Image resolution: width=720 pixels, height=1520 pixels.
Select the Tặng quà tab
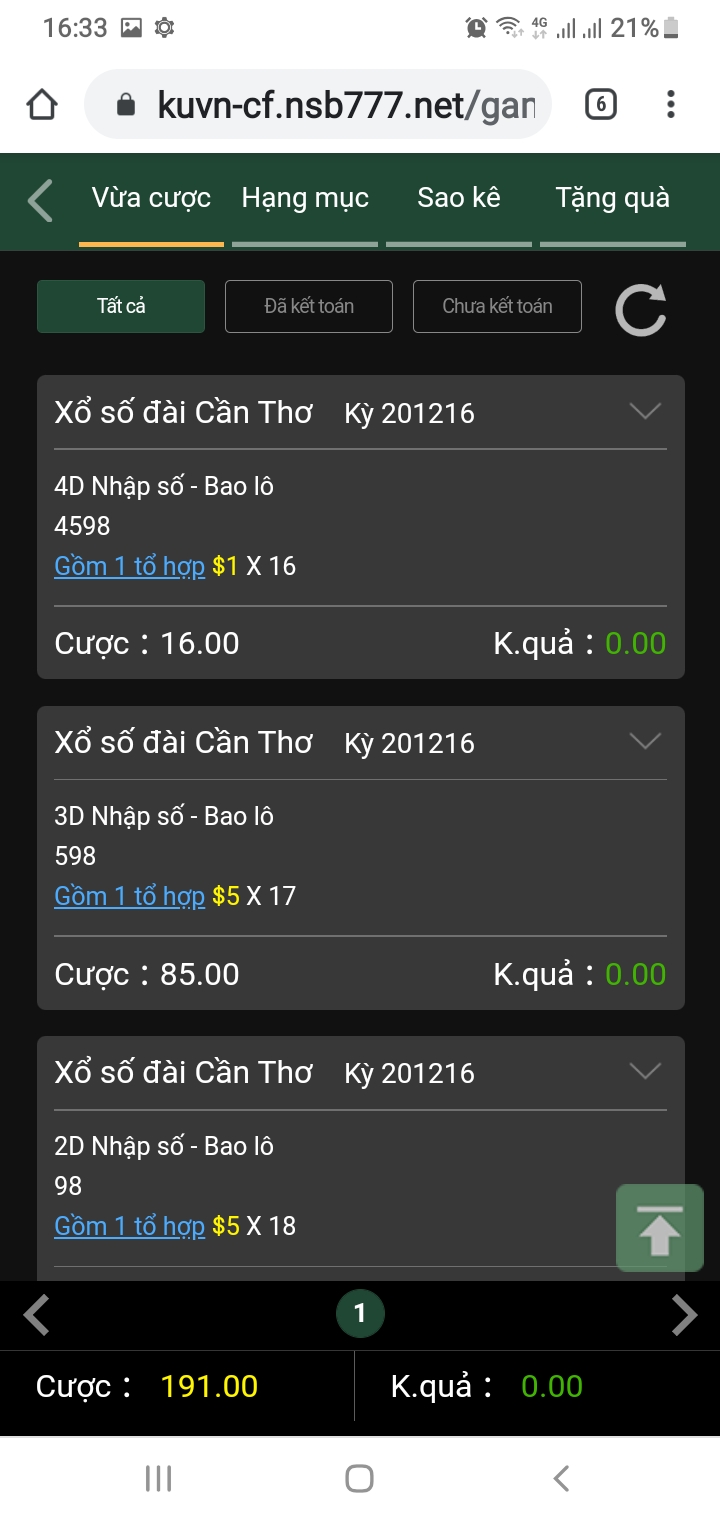(x=613, y=199)
